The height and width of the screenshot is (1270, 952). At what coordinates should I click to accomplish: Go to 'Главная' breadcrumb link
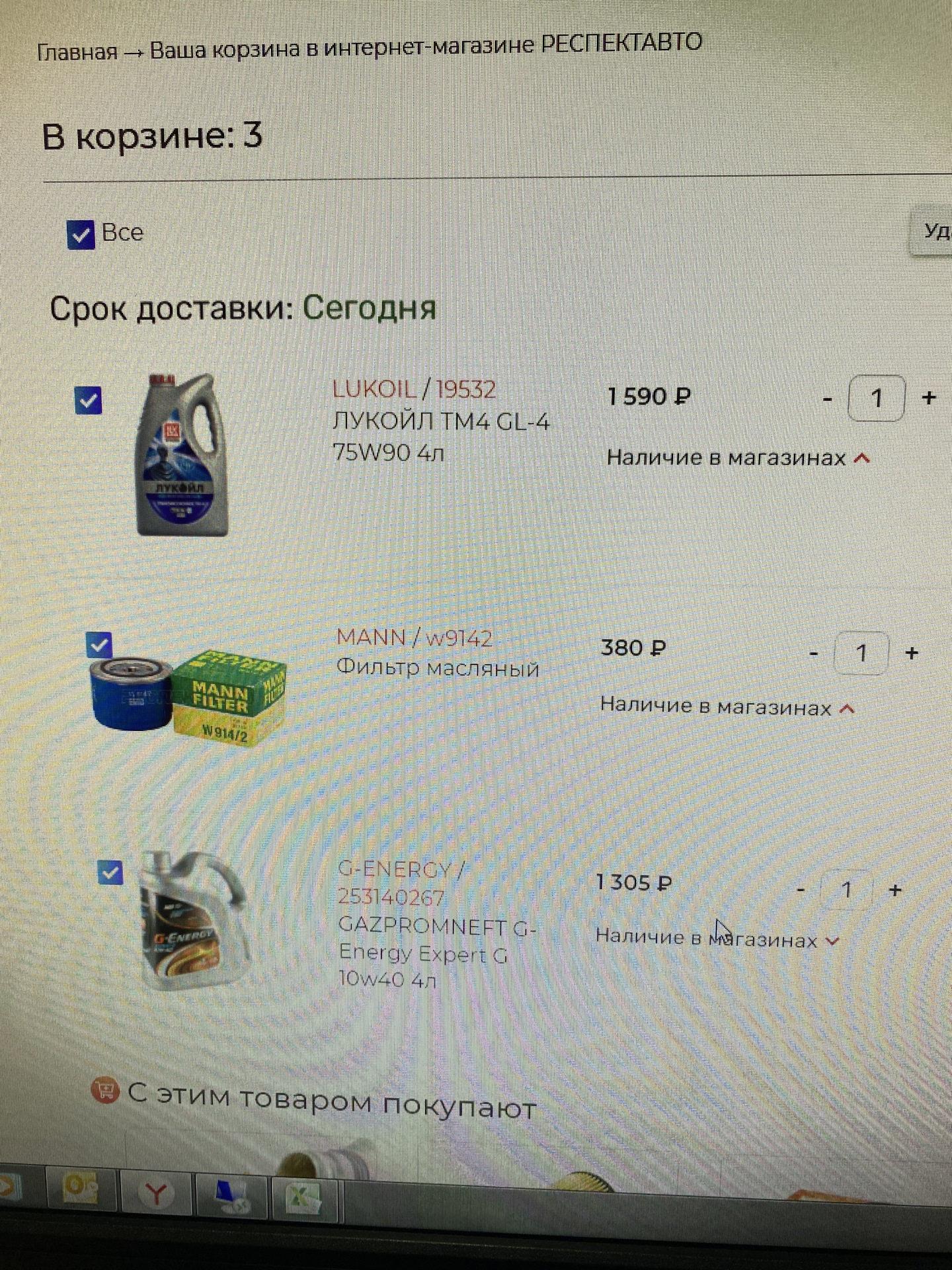[x=77, y=52]
